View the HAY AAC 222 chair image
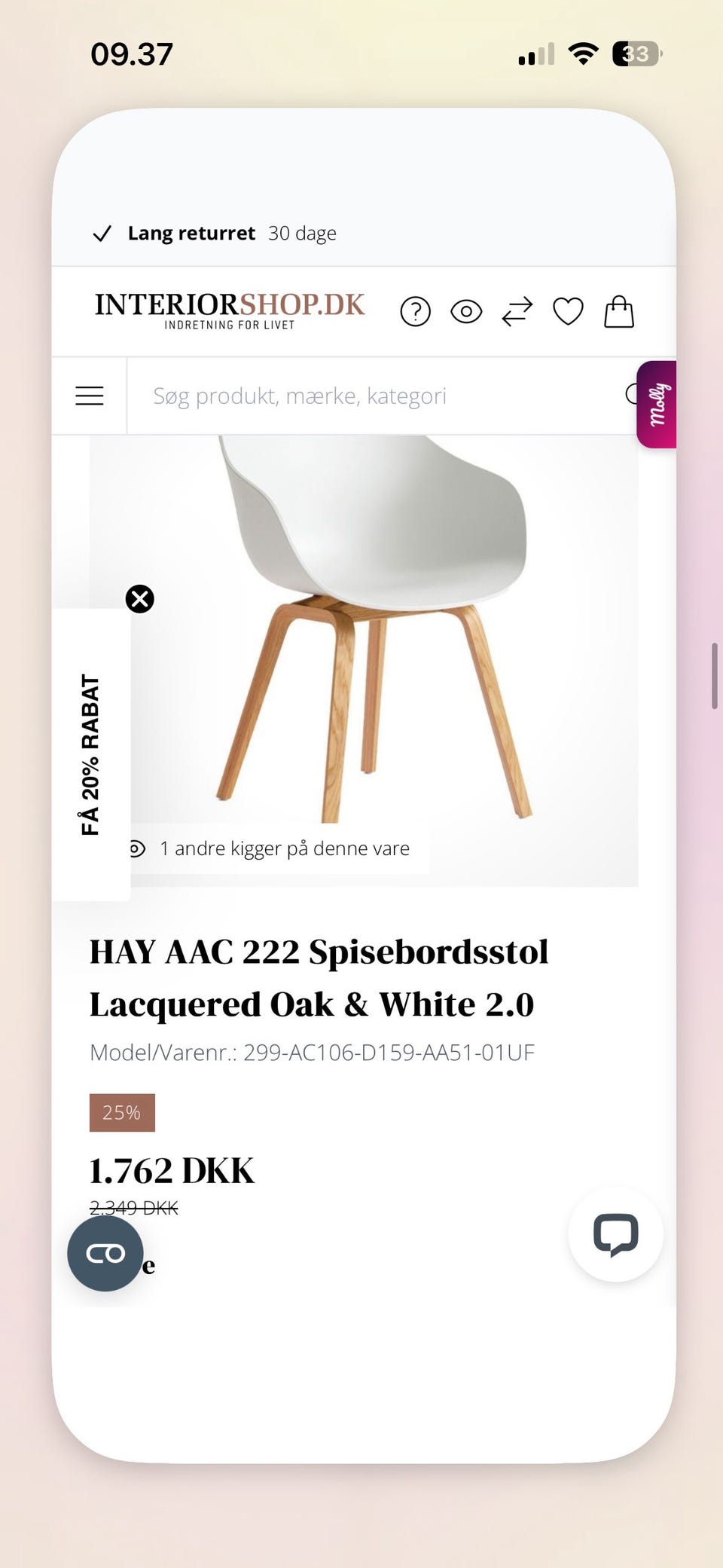Image resolution: width=723 pixels, height=1568 pixels. tap(364, 660)
